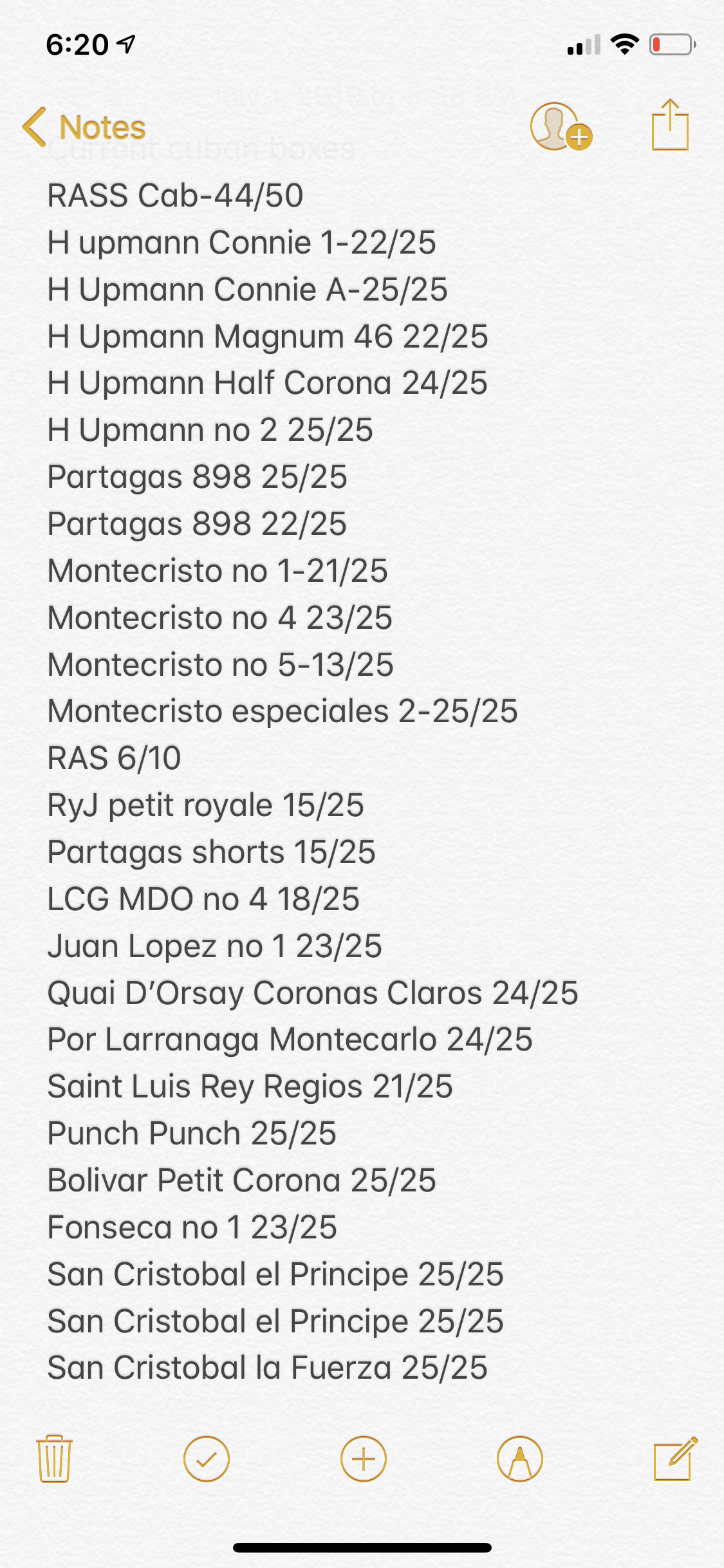724x1568 pixels.
Task: Open the share sheet for this note
Action: click(x=670, y=125)
